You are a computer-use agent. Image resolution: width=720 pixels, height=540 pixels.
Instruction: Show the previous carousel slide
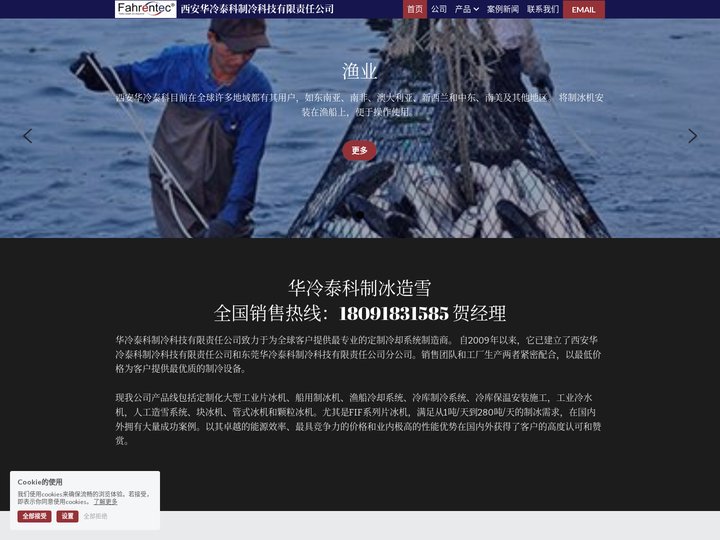(27, 136)
